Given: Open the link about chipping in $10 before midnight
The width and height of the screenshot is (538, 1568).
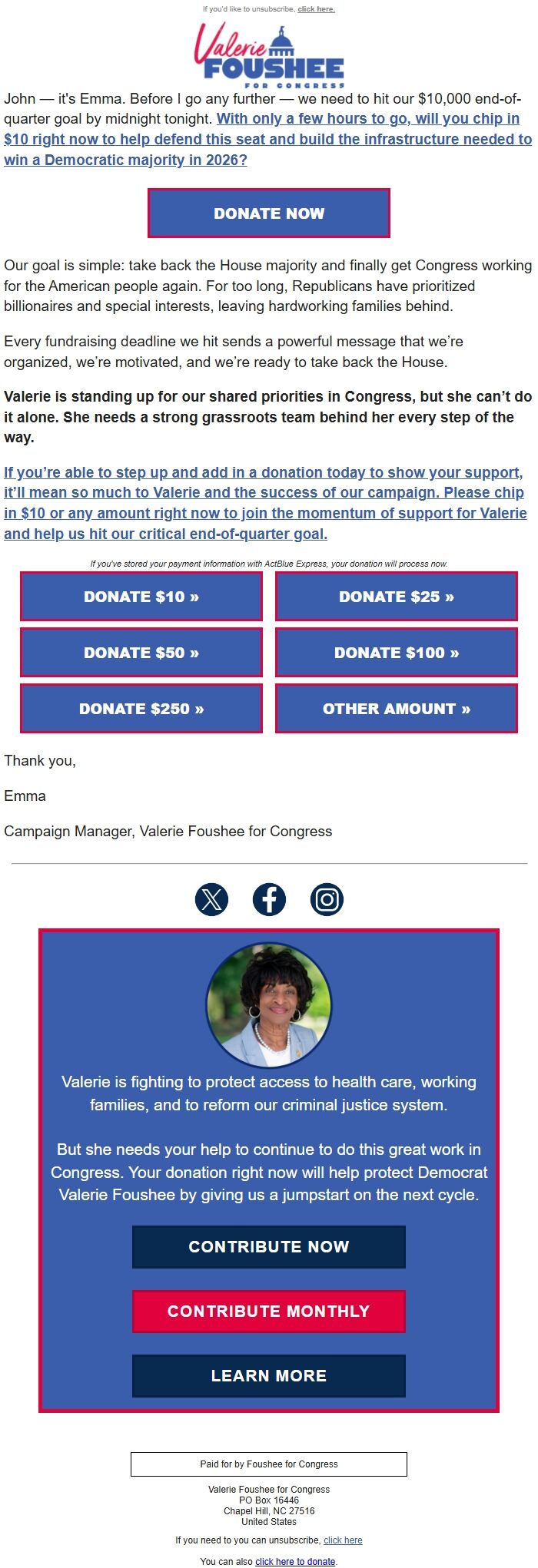Looking at the screenshot, I should [x=267, y=139].
